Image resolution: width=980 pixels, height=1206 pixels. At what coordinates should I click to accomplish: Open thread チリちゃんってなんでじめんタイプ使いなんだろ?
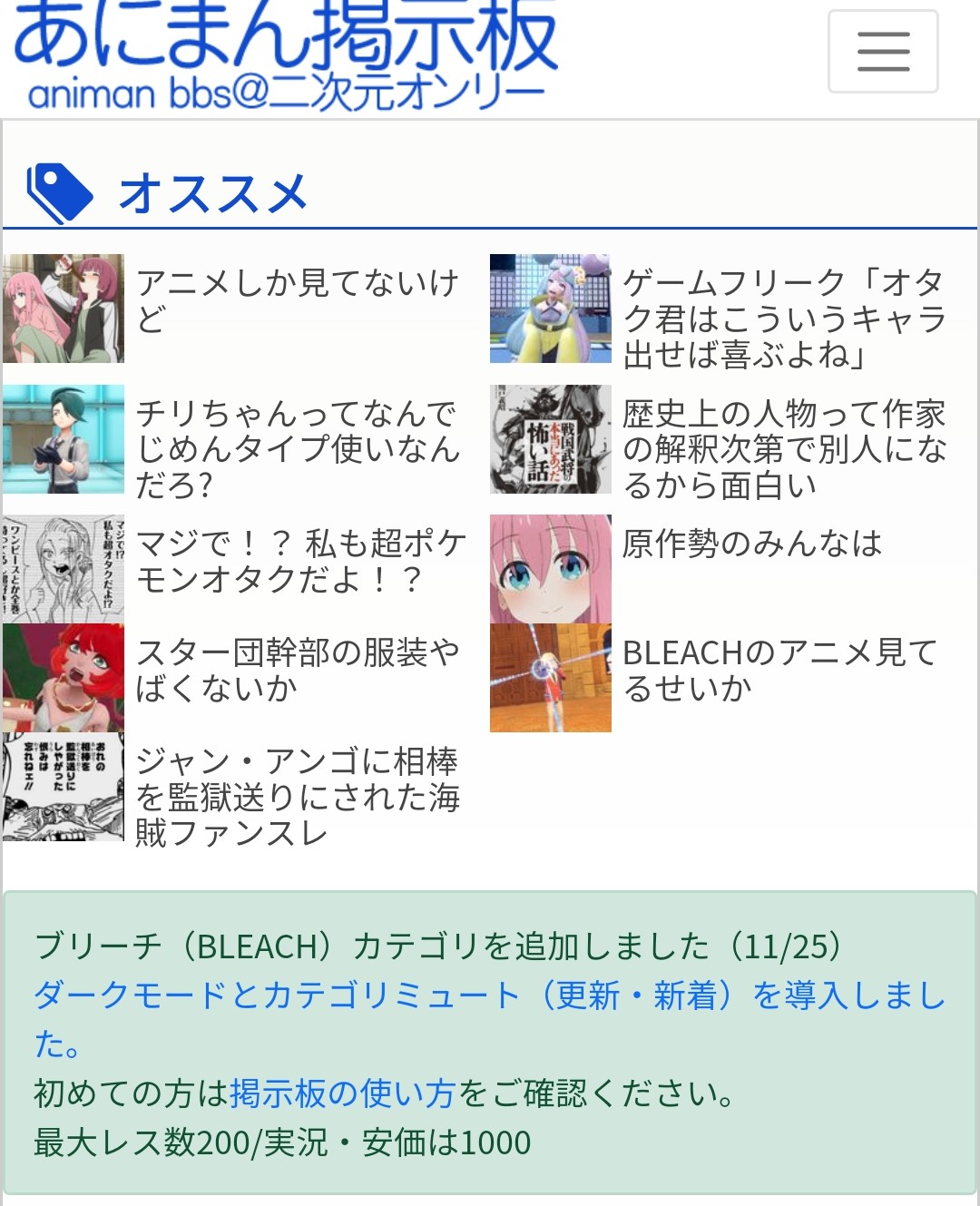point(298,449)
